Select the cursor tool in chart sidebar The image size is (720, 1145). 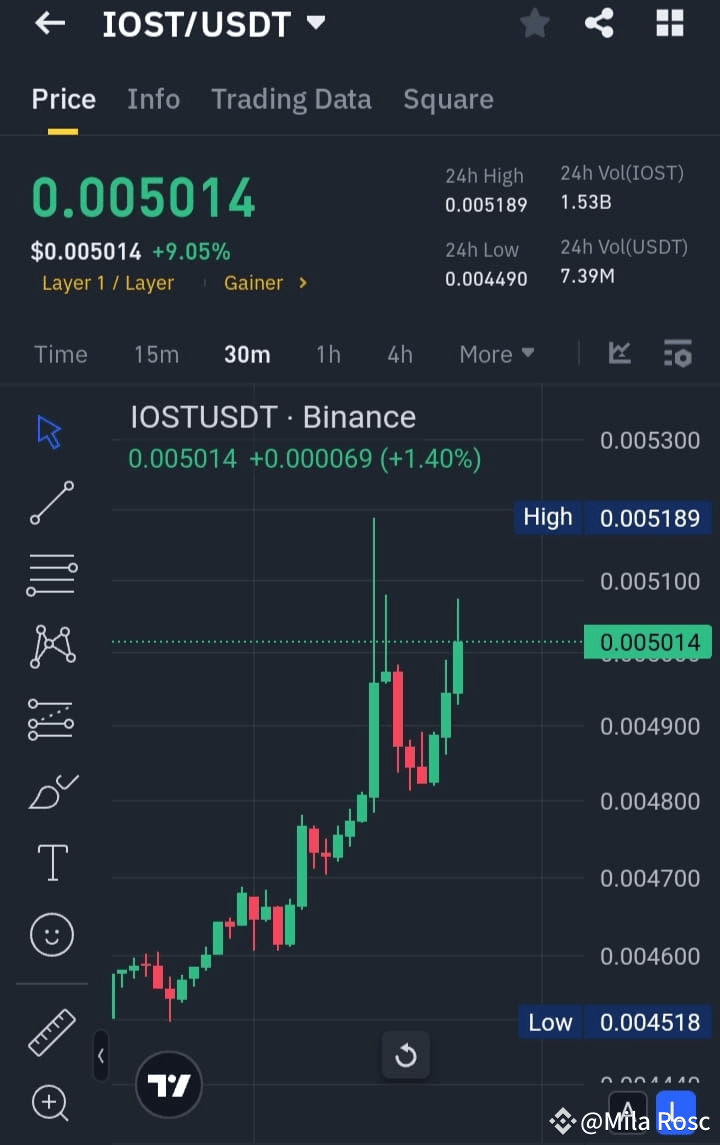pyautogui.click(x=50, y=430)
